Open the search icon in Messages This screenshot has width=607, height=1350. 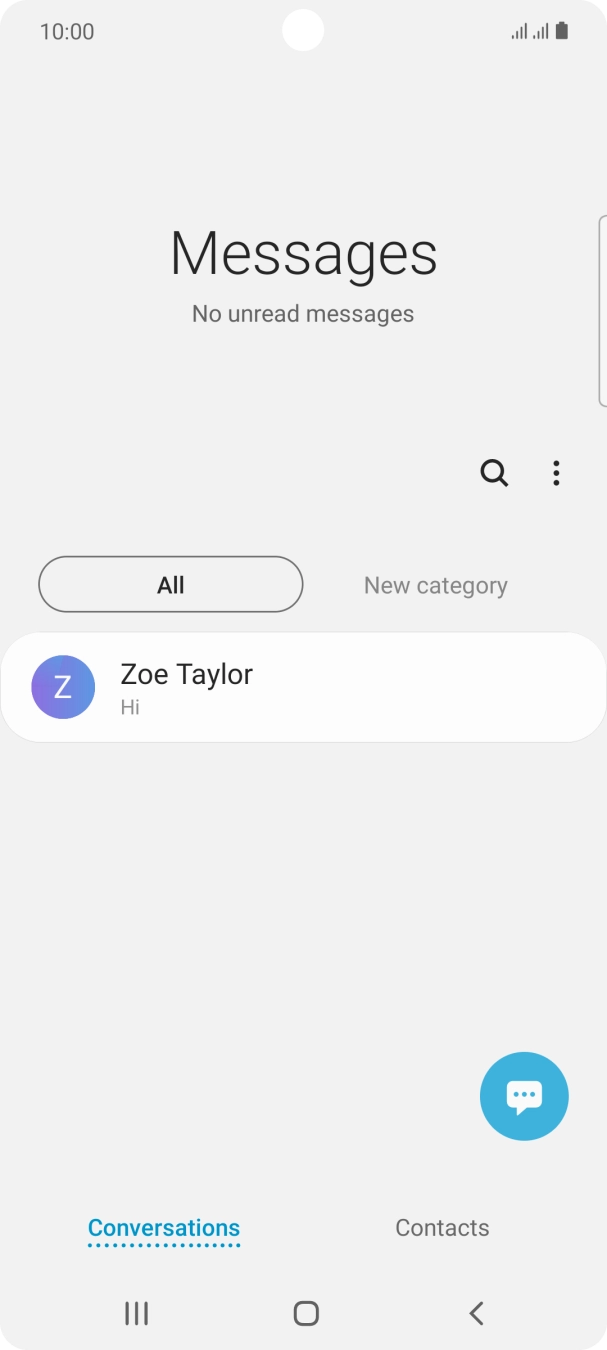pyautogui.click(x=494, y=473)
